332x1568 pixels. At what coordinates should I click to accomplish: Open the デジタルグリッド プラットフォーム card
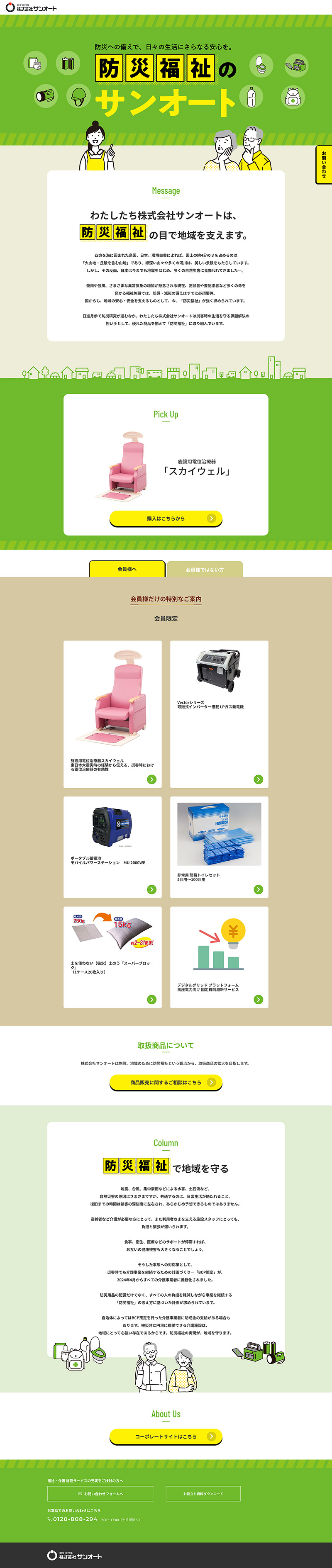pyautogui.click(x=219, y=957)
